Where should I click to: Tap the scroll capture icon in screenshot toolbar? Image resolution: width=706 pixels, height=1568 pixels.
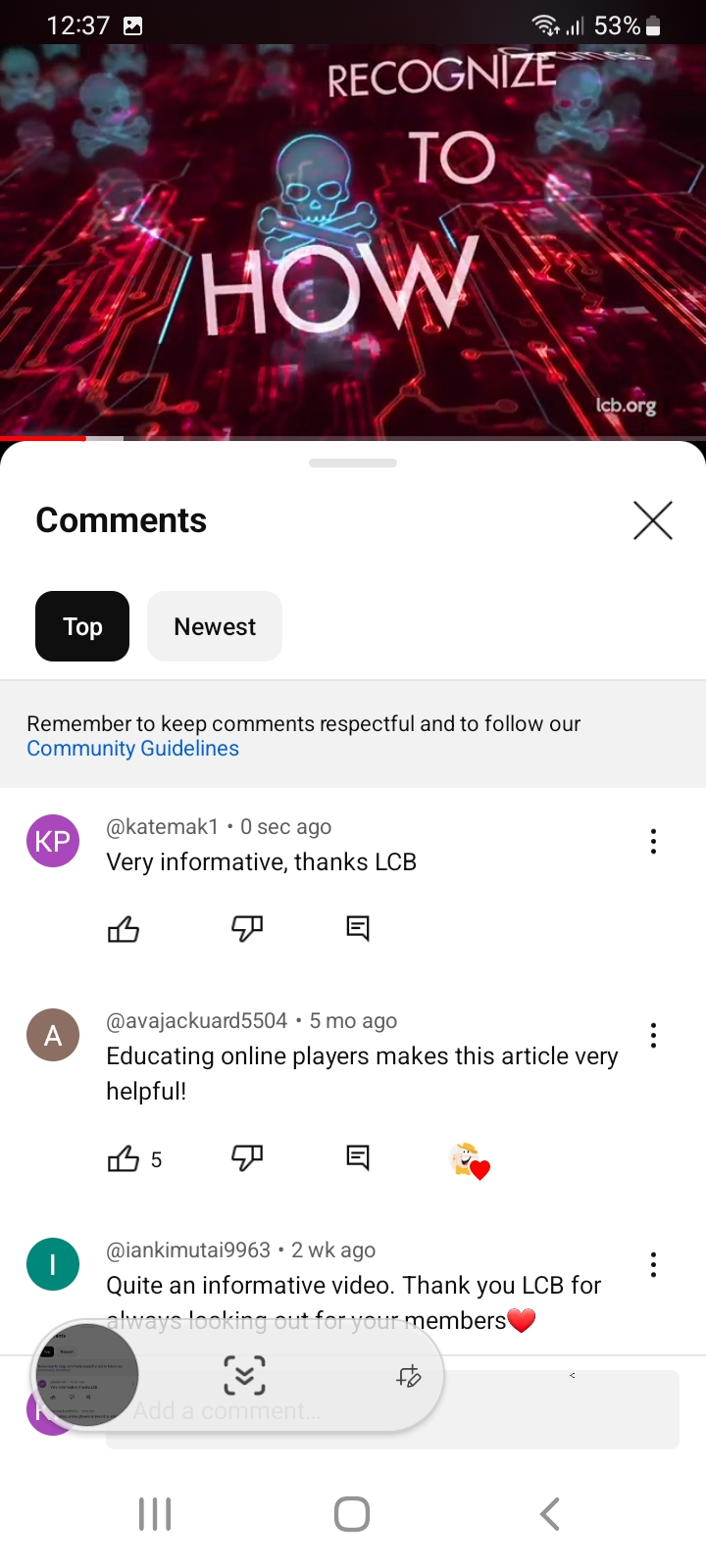coord(244,1376)
